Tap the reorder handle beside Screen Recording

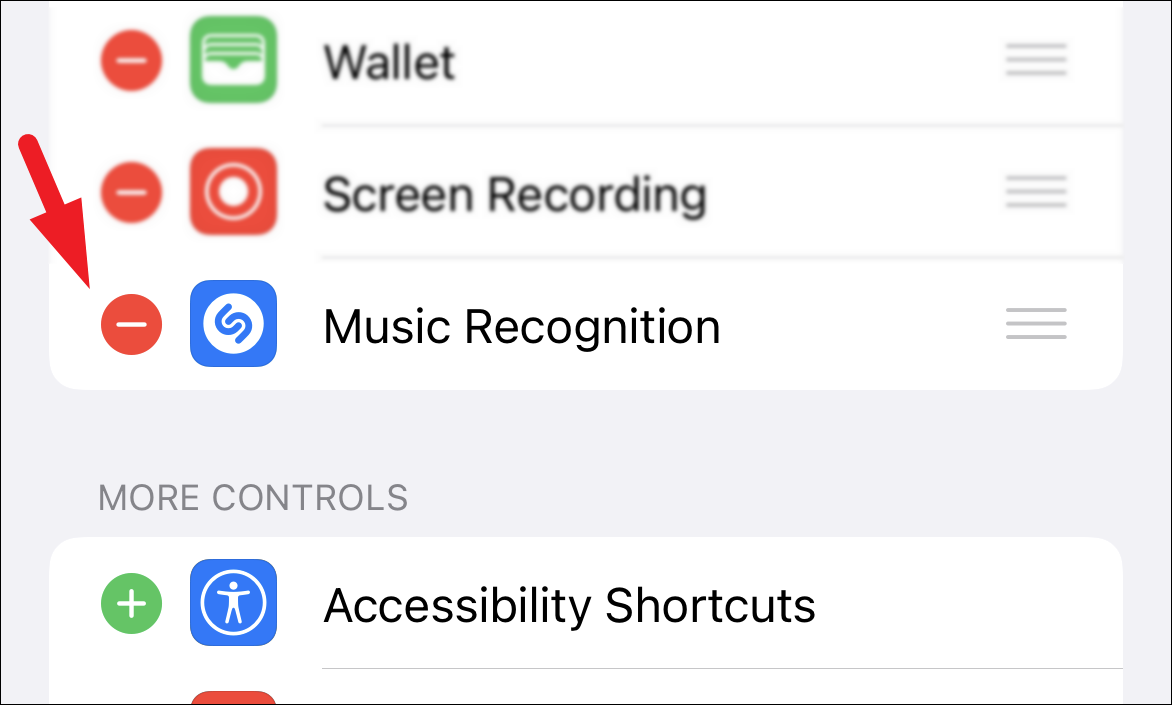(1036, 190)
